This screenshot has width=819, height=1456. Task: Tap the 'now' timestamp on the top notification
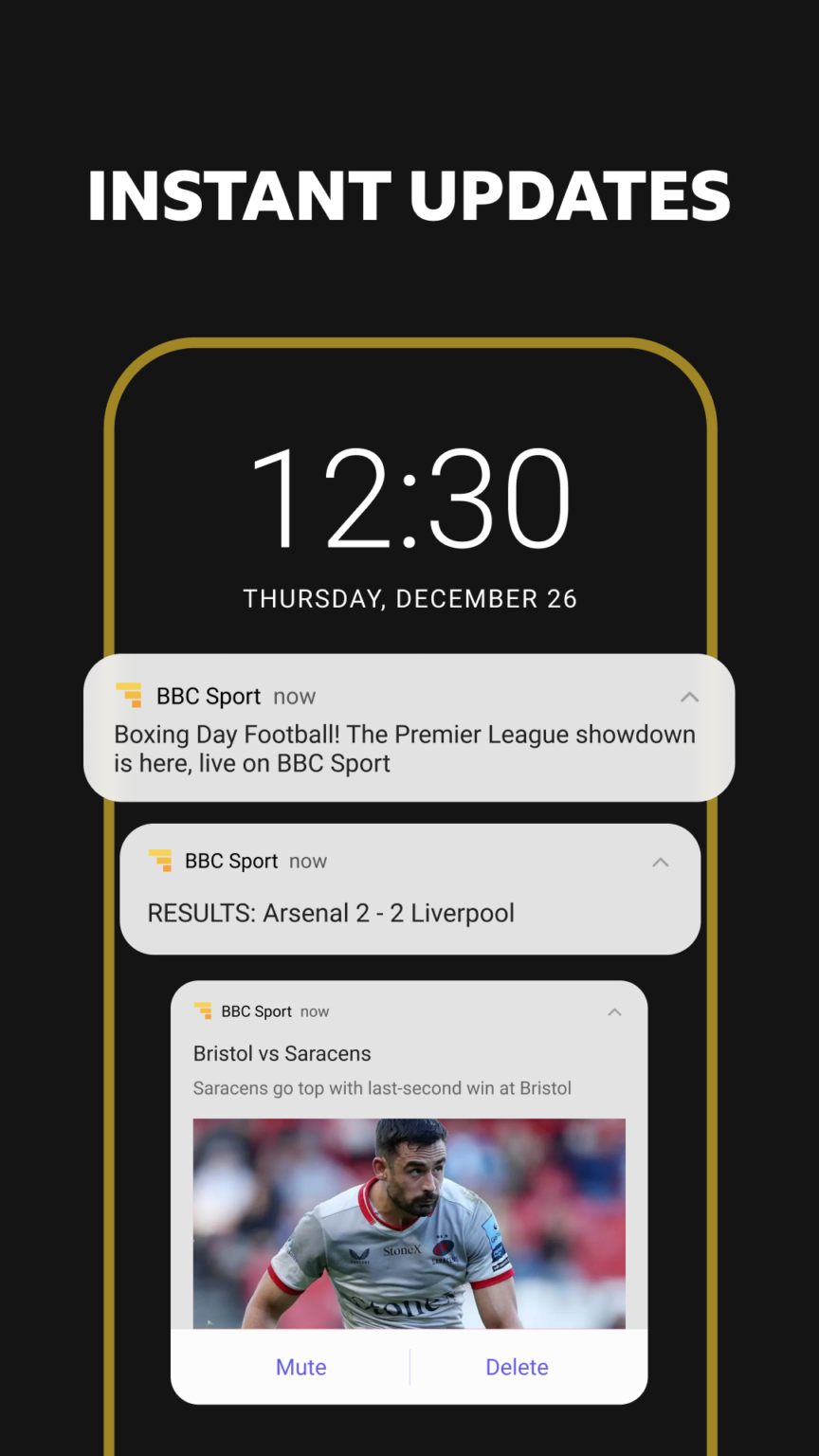(x=294, y=696)
